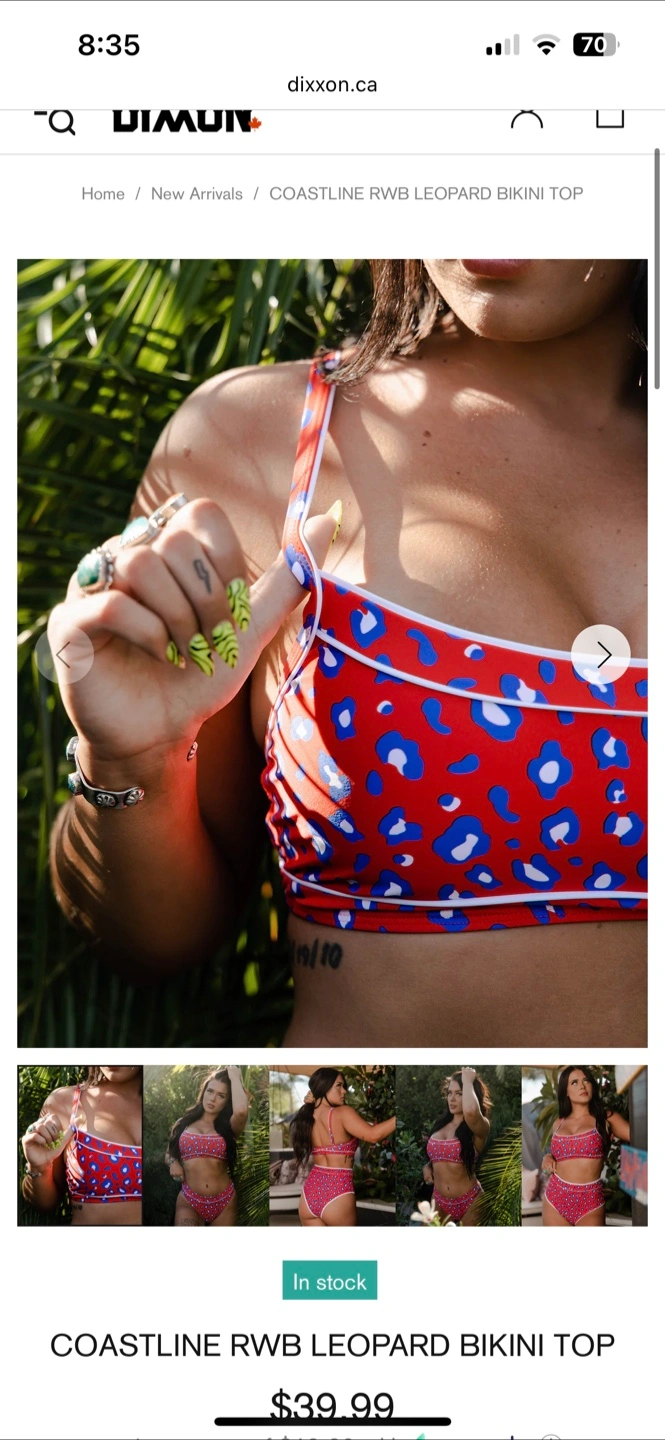The height and width of the screenshot is (1440, 665).
Task: Open the menu and search icon
Action: pos(55,121)
